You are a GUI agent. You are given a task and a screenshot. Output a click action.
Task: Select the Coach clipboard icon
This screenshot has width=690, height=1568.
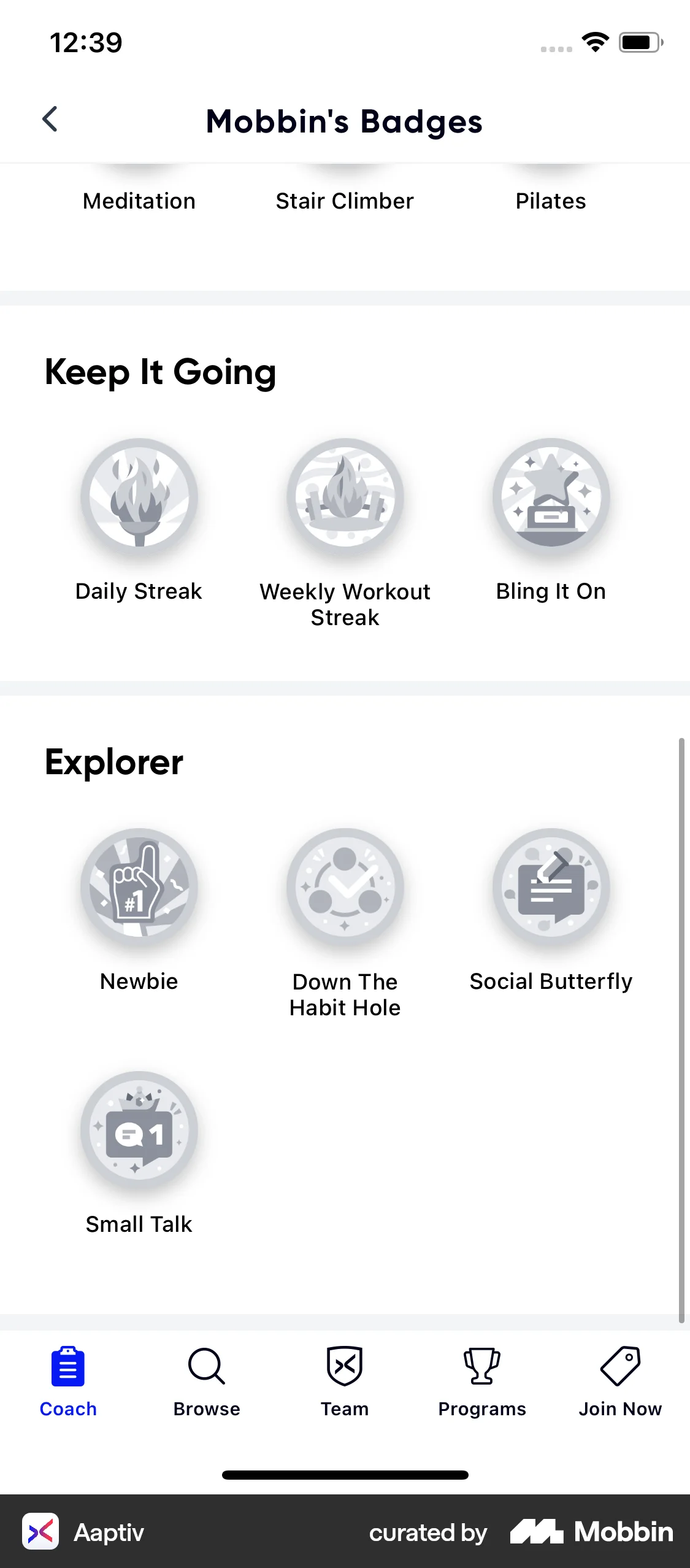[67, 1365]
